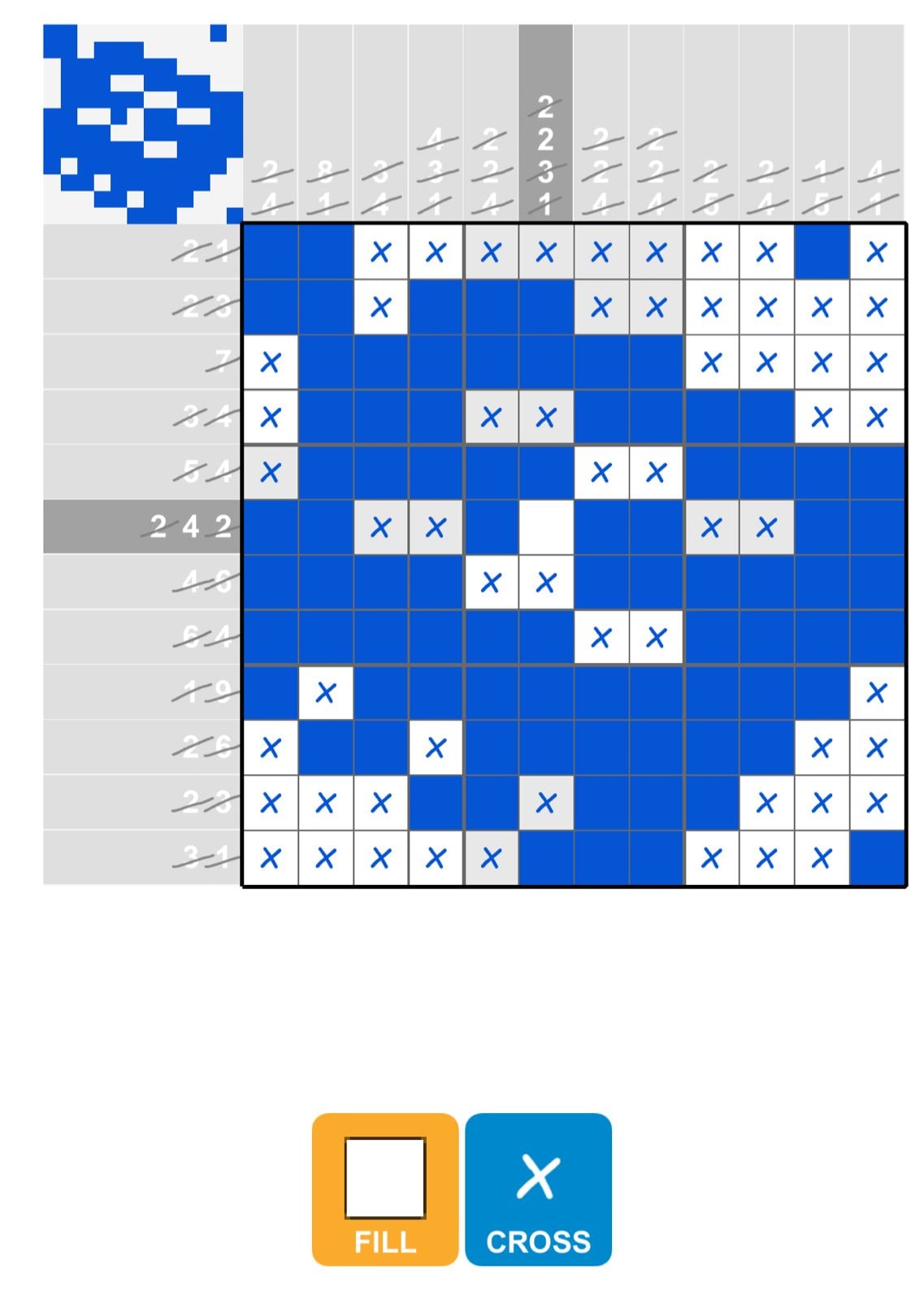Click the 8 1 column clue

click(326, 187)
